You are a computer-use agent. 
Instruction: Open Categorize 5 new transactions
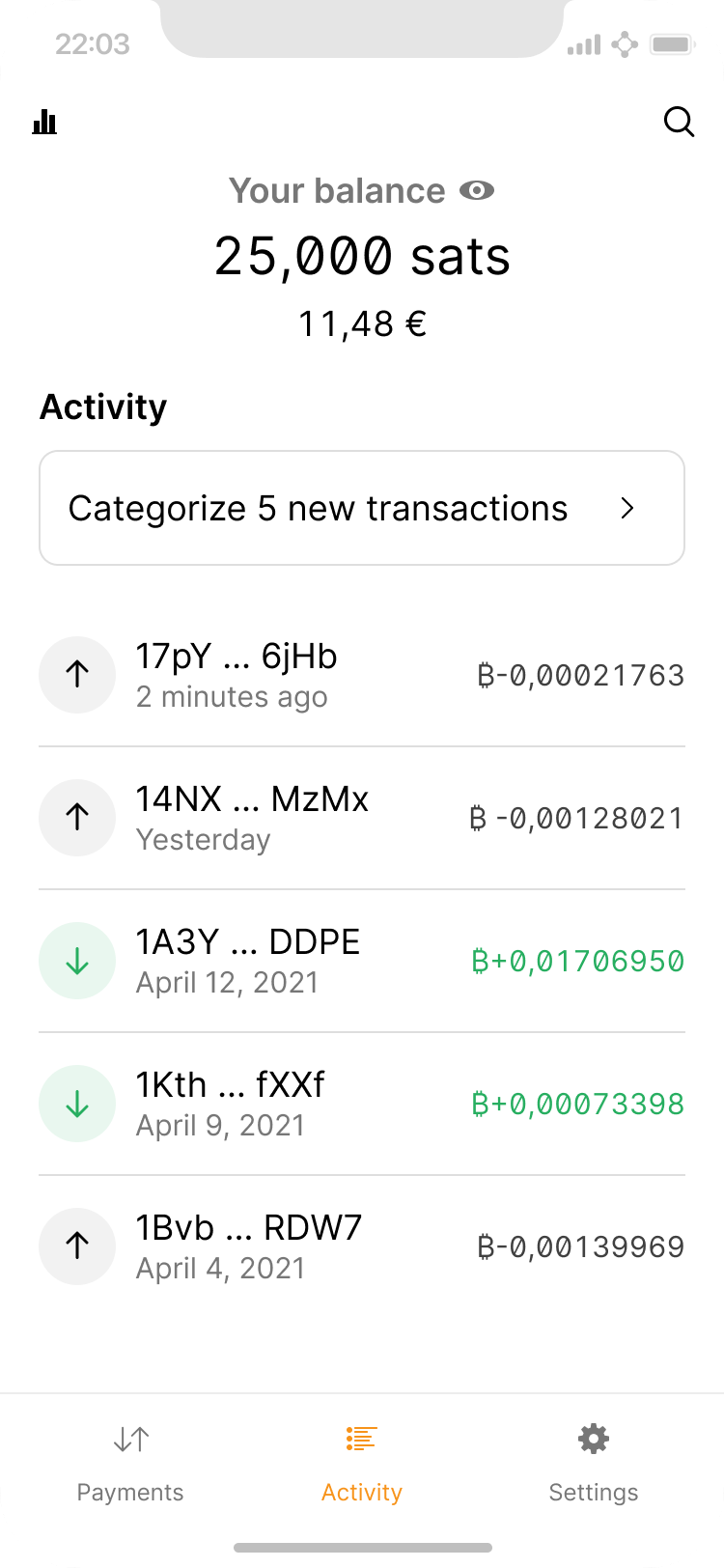tap(362, 508)
